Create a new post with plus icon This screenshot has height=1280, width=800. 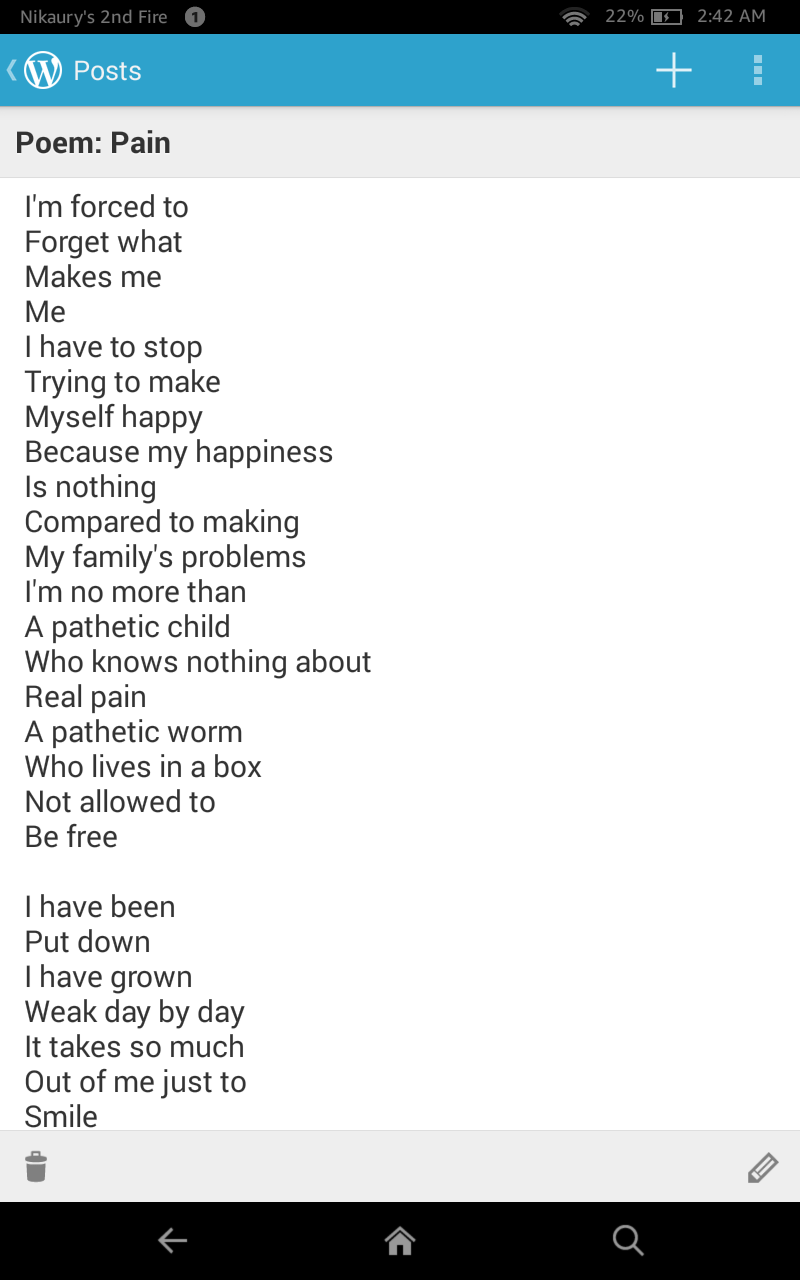tap(674, 70)
